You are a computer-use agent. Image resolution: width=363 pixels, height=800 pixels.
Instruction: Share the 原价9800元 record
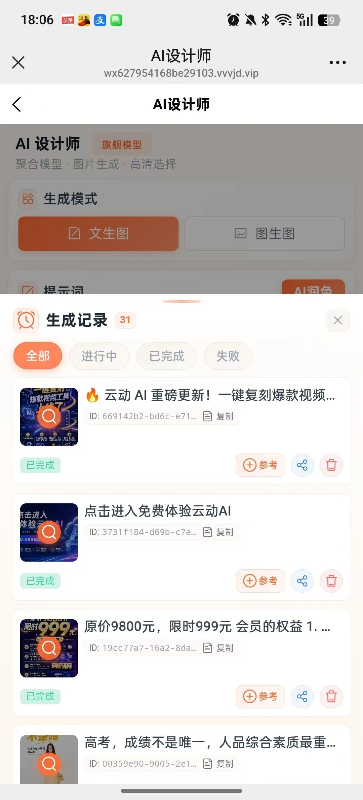(302, 696)
